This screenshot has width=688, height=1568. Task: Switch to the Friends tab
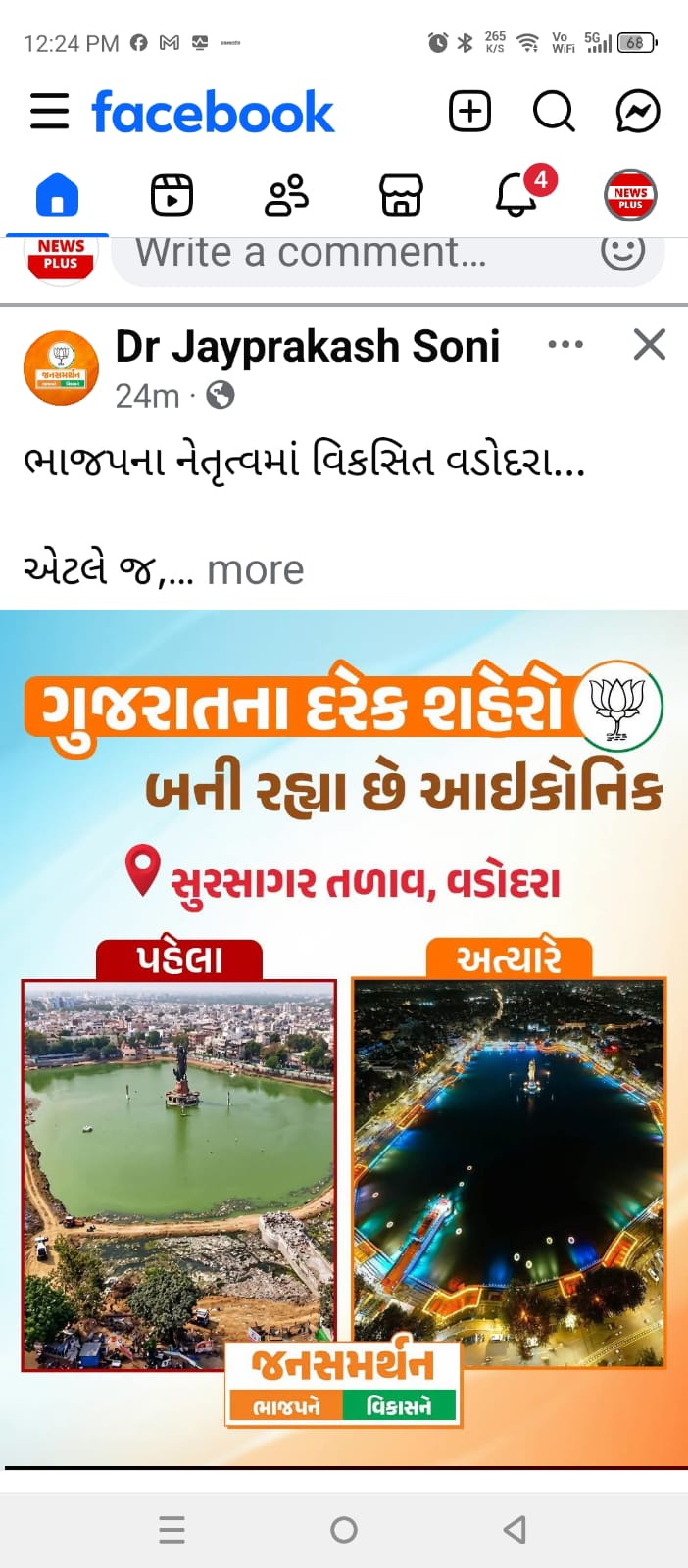point(286,195)
